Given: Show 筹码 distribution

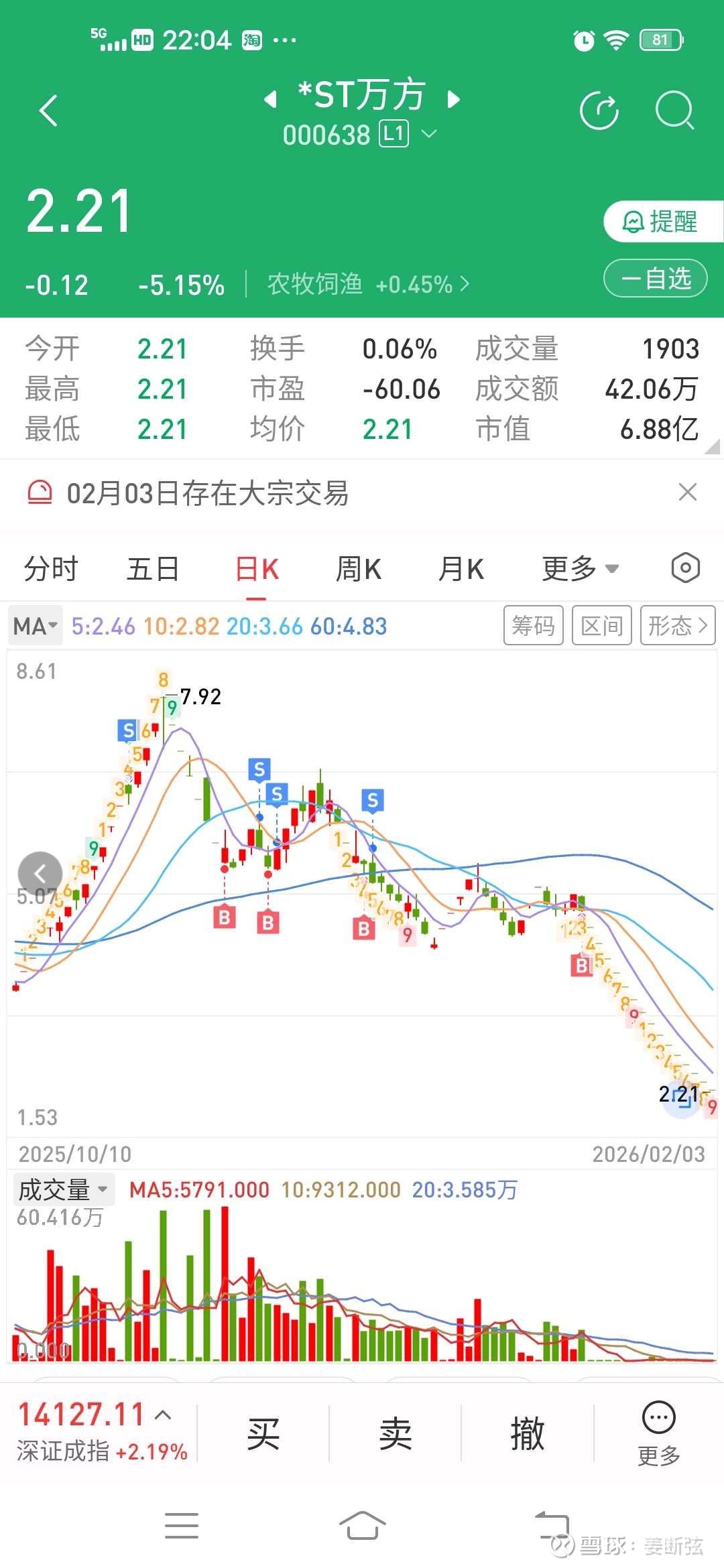Looking at the screenshot, I should [x=533, y=626].
